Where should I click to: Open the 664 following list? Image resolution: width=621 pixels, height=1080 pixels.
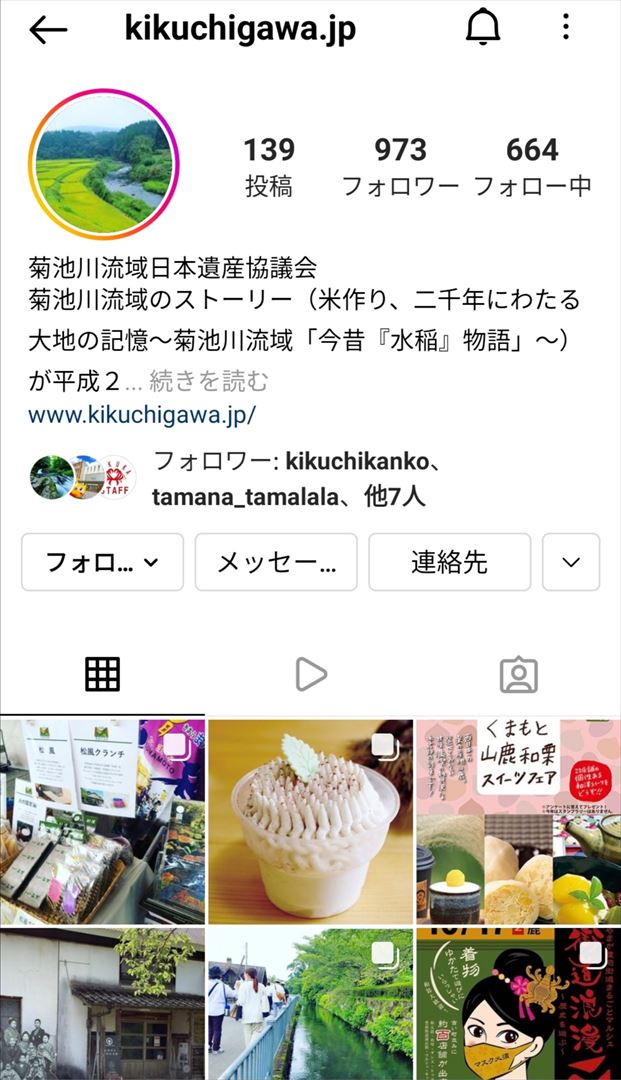click(531, 166)
